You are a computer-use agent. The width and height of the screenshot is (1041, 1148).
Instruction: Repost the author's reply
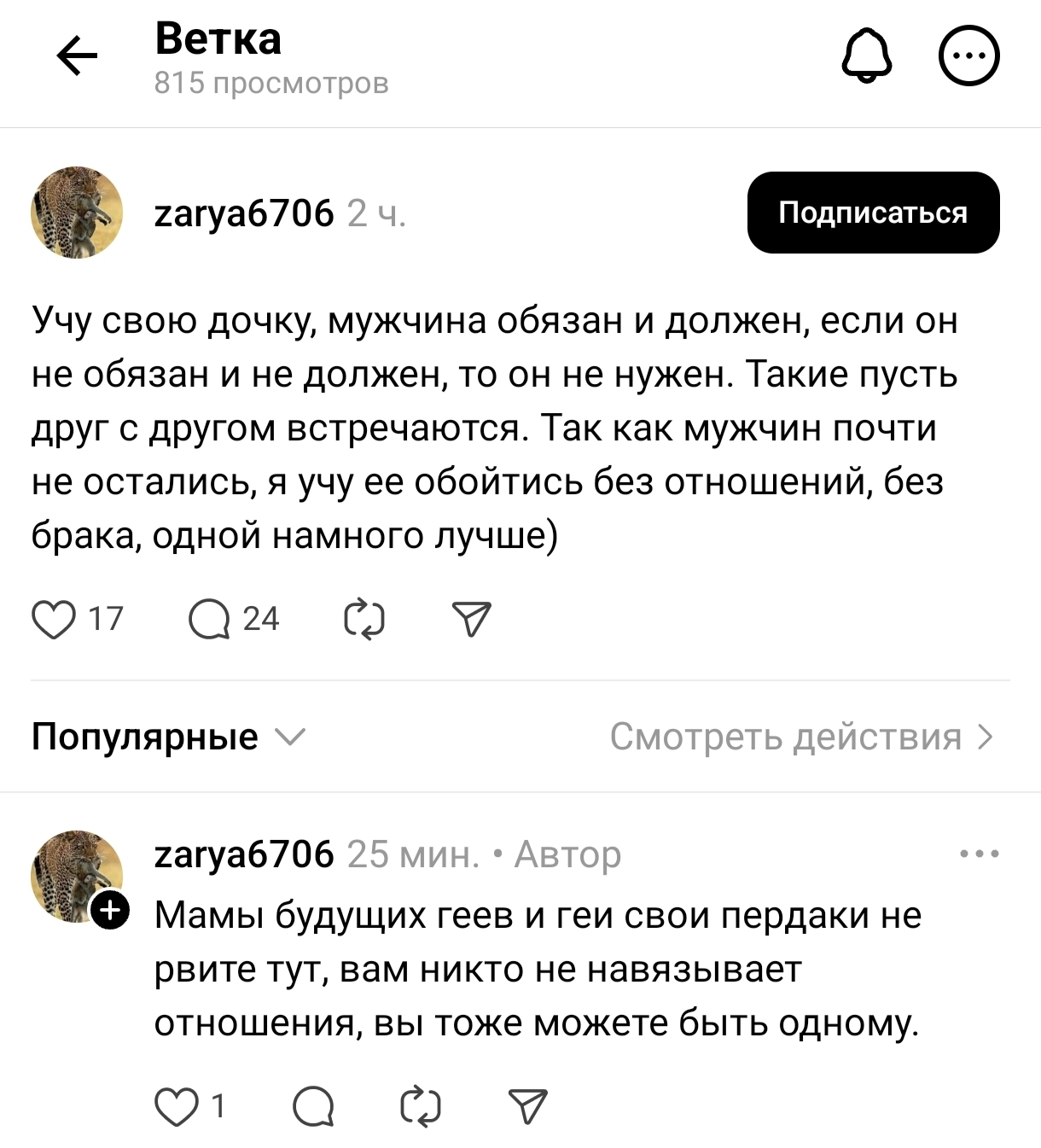421,1106
